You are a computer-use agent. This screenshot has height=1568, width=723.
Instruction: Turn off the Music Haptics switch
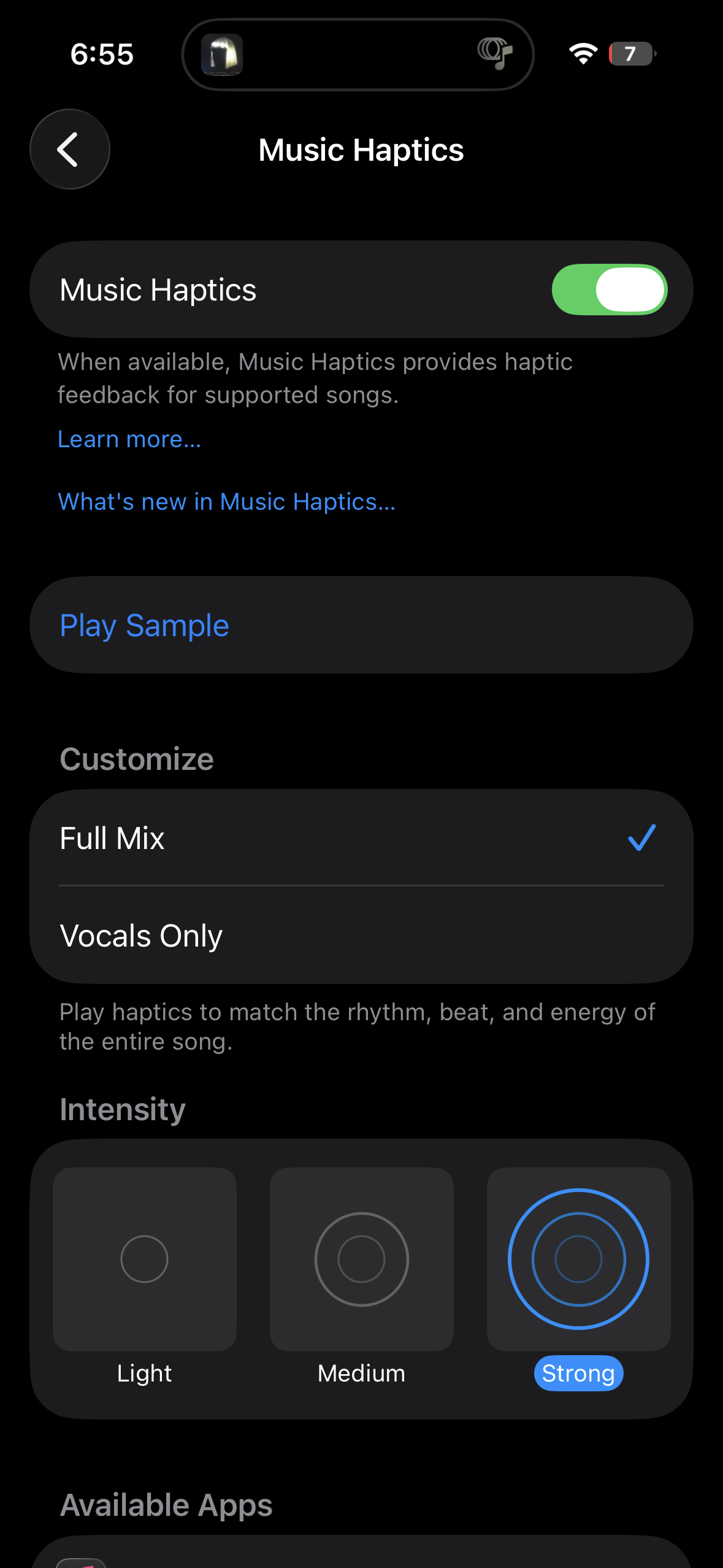(609, 290)
